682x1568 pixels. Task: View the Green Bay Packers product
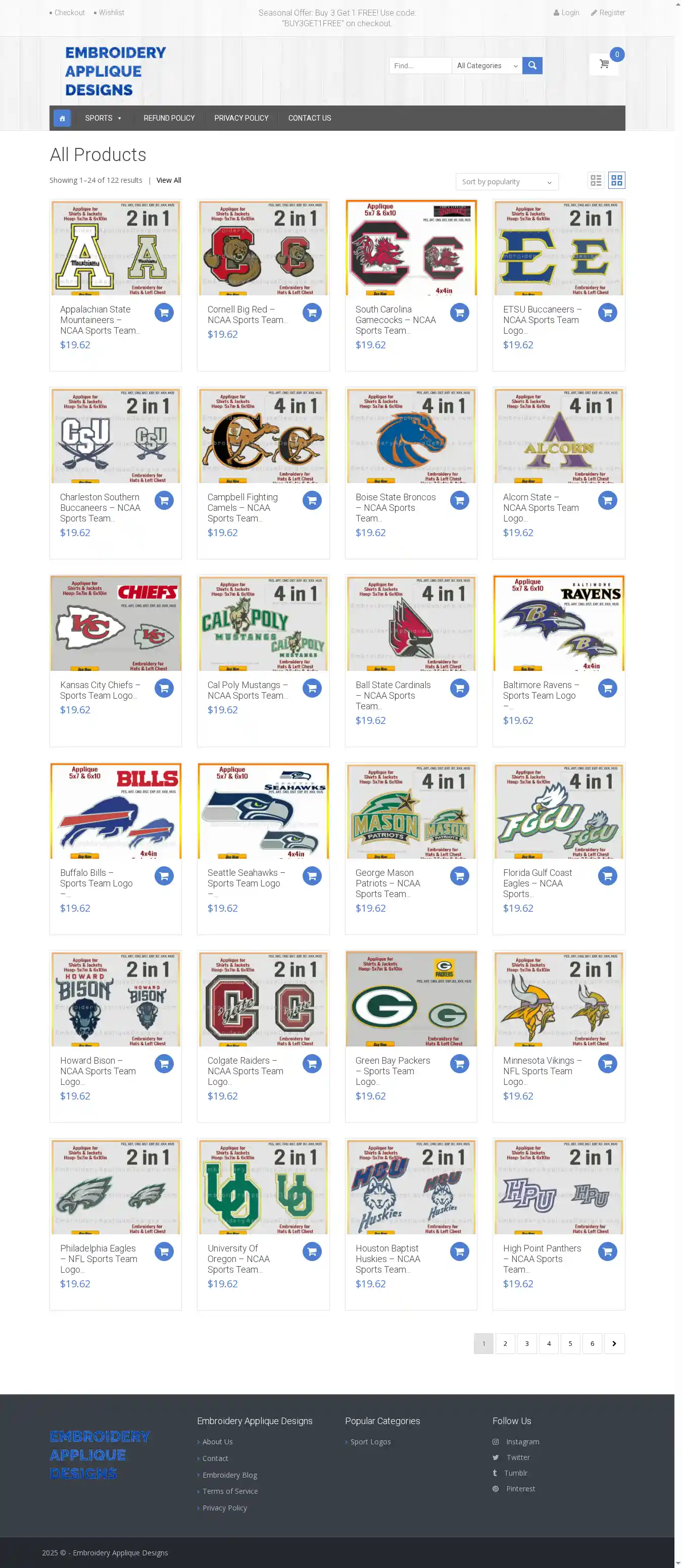tap(392, 1070)
